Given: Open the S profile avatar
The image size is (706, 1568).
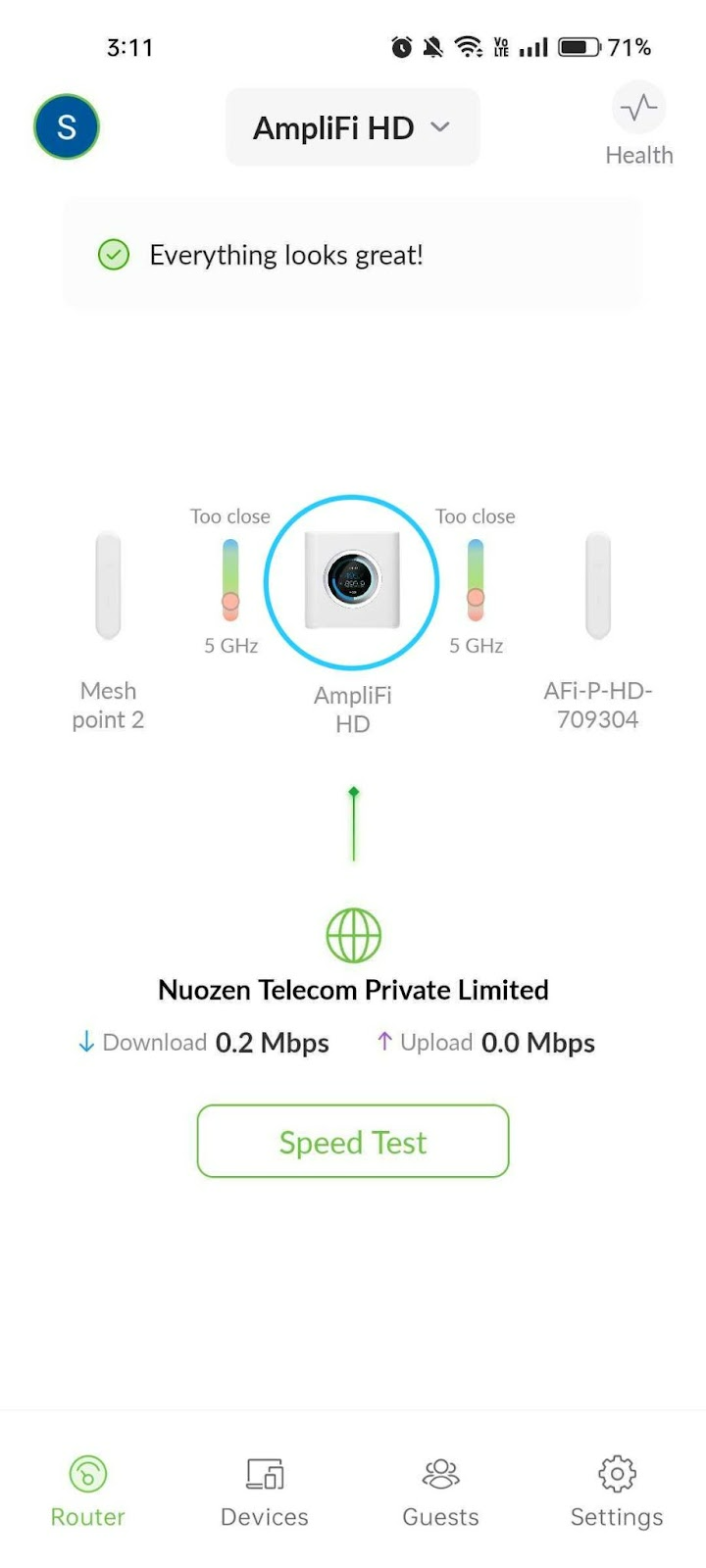Looking at the screenshot, I should pyautogui.click(x=67, y=126).
